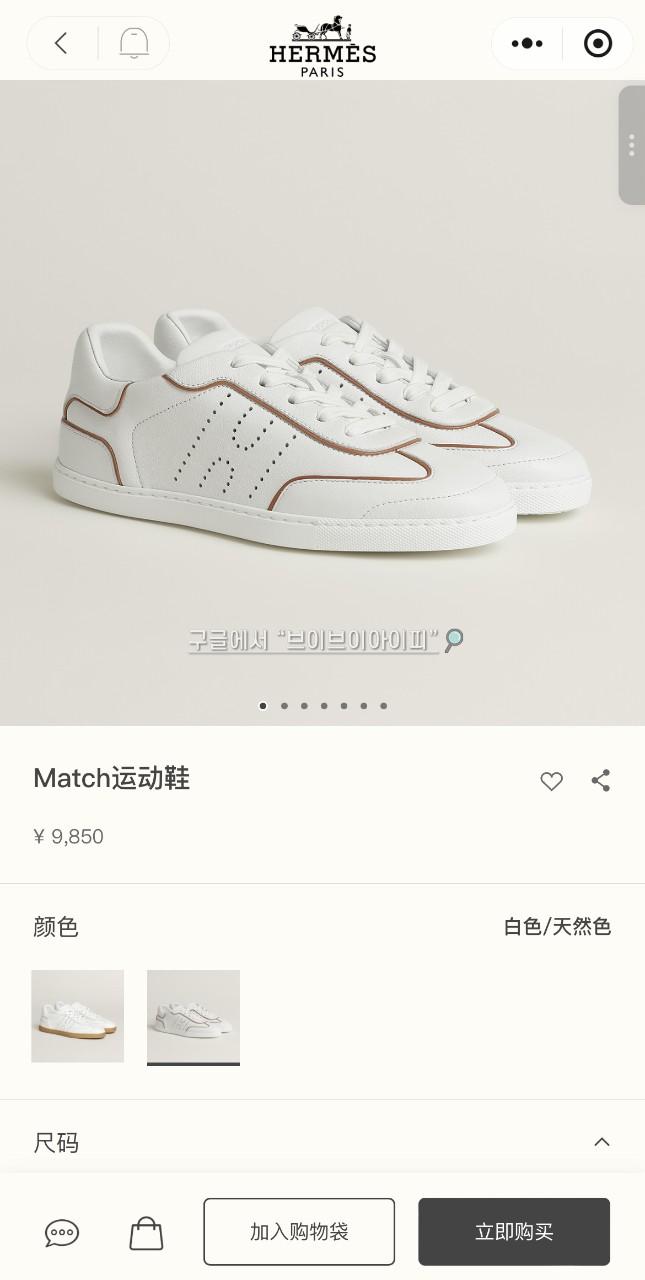Open the notifications bell
This screenshot has width=645, height=1280.
tap(134, 43)
